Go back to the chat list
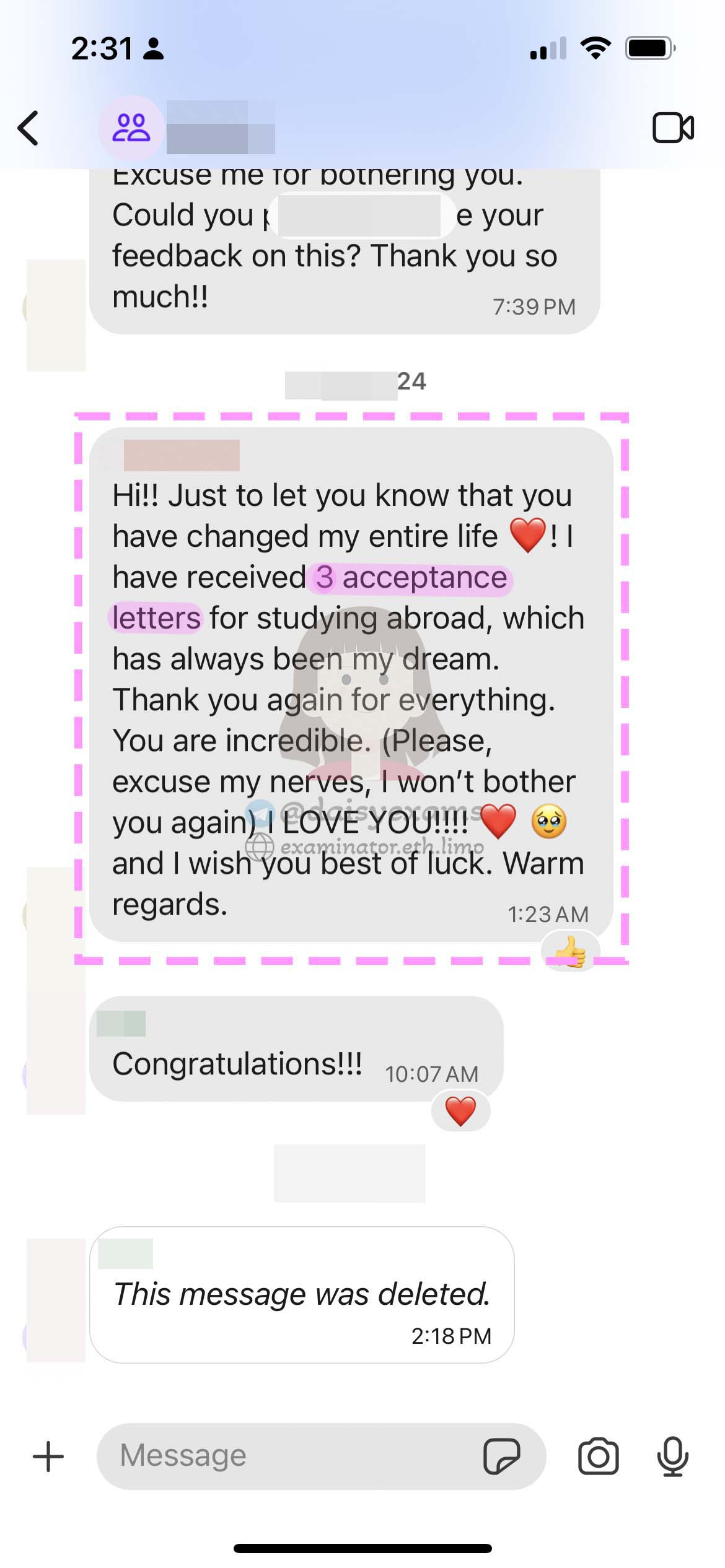Screen dimensions: 725x1568 29,128
